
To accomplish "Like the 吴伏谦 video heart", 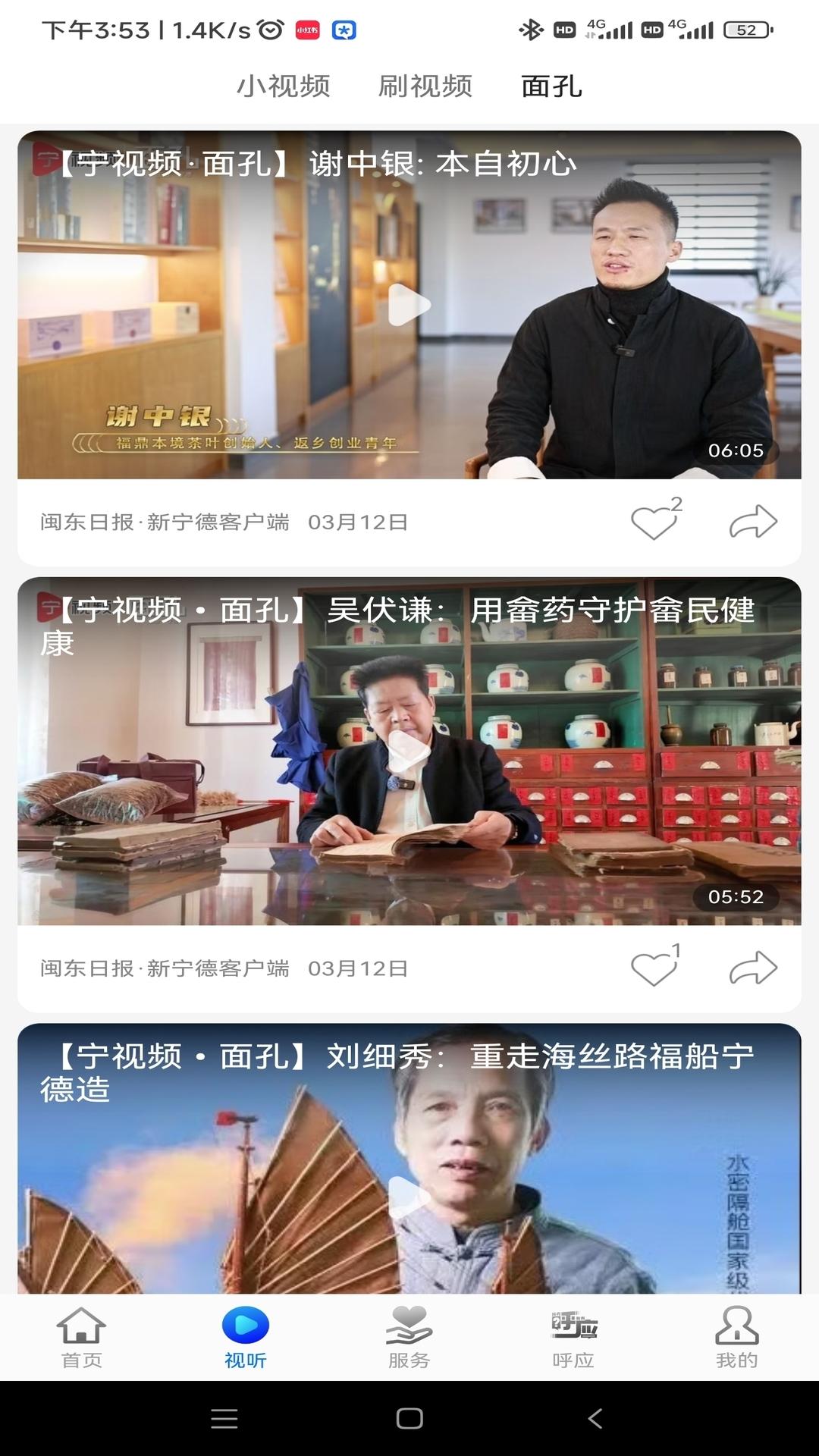I will coord(653,969).
